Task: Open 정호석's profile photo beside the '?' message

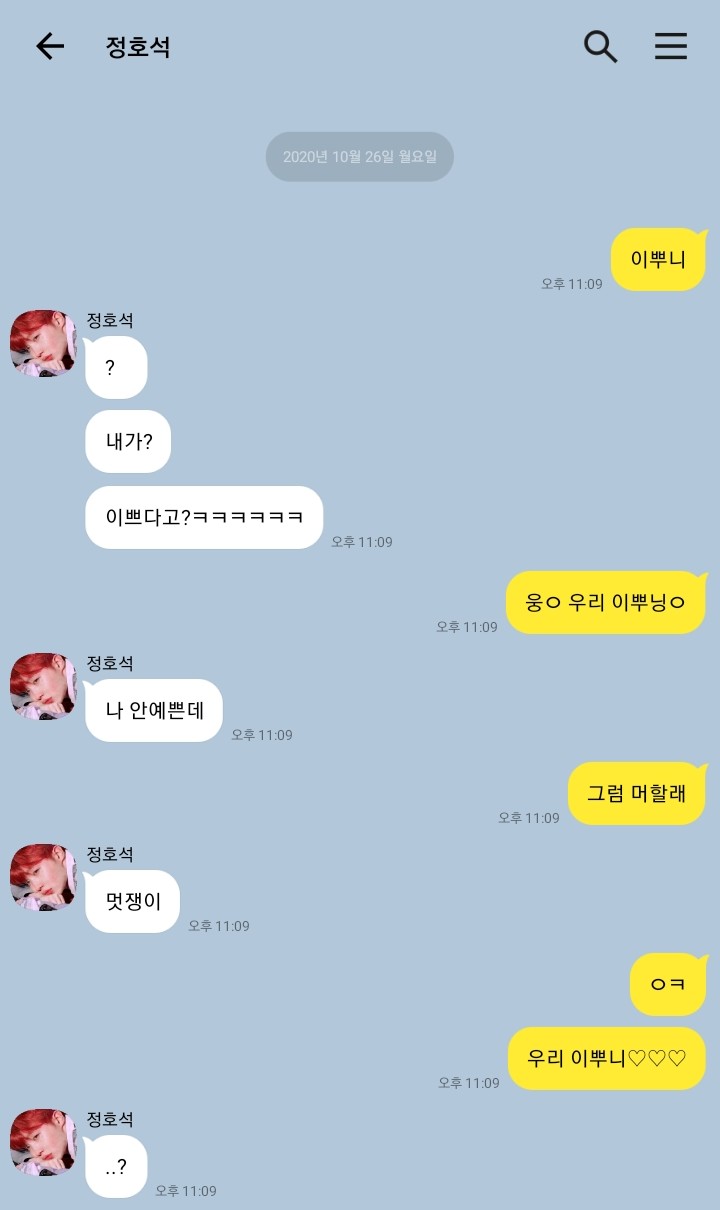Action: pos(43,343)
